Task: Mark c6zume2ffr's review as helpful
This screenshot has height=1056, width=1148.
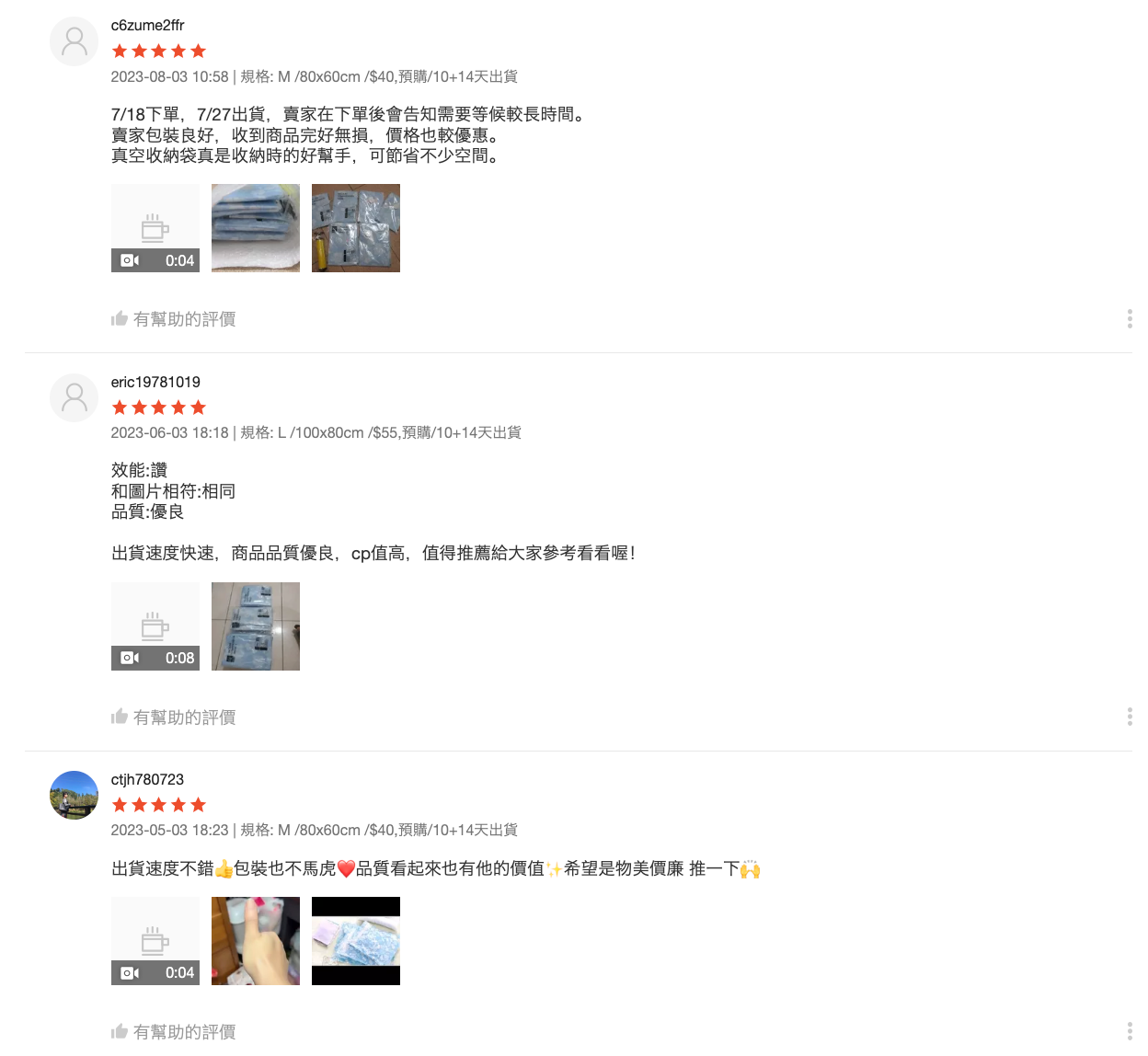Action: coord(174,319)
